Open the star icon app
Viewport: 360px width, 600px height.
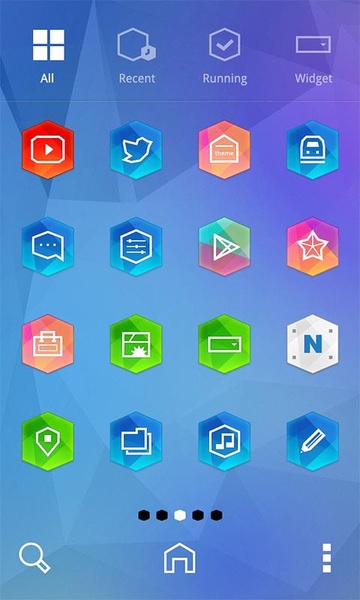(x=313, y=247)
